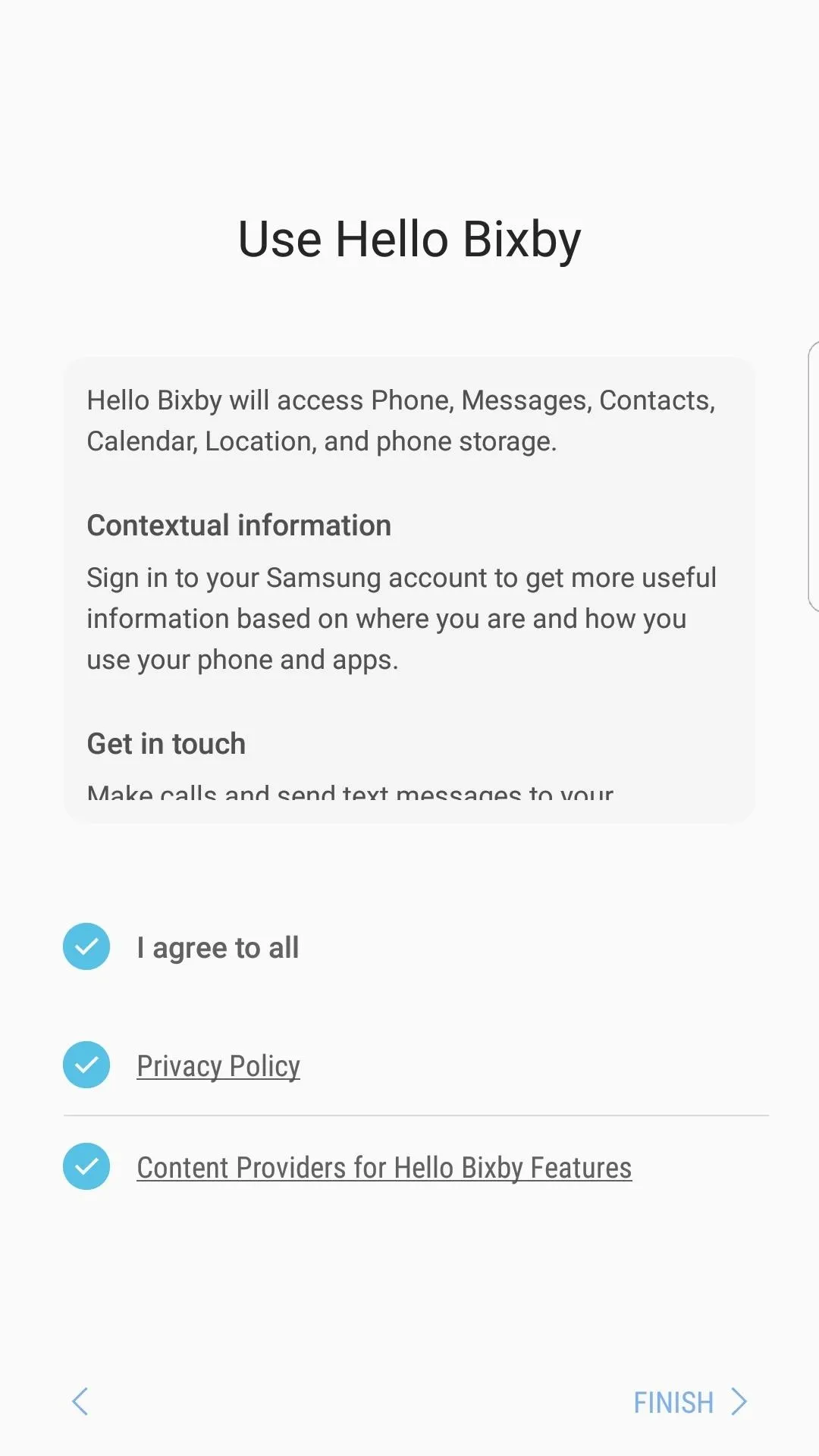Image resolution: width=819 pixels, height=1456 pixels.
Task: Tap FINISH to complete setup
Action: point(690,1402)
